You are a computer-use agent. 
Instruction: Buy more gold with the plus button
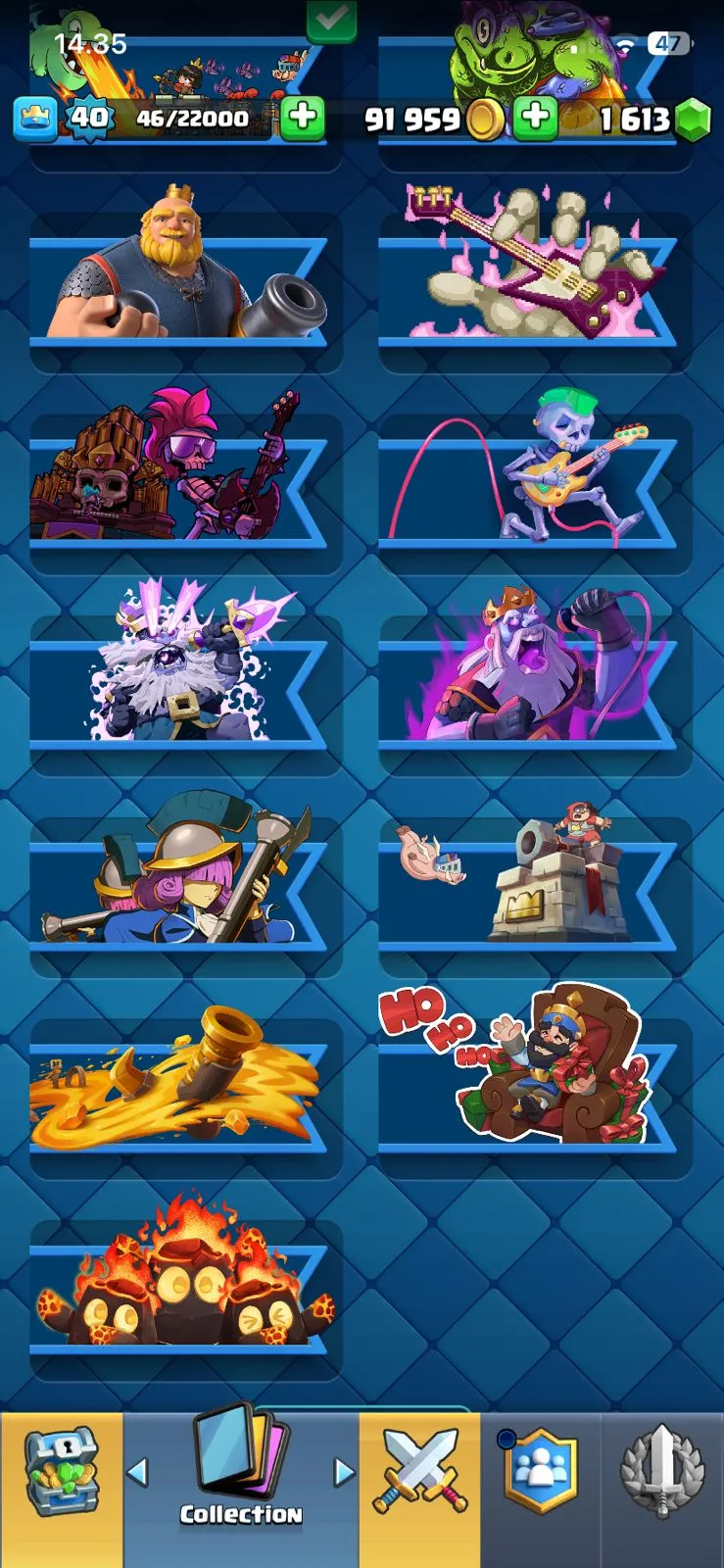click(535, 118)
